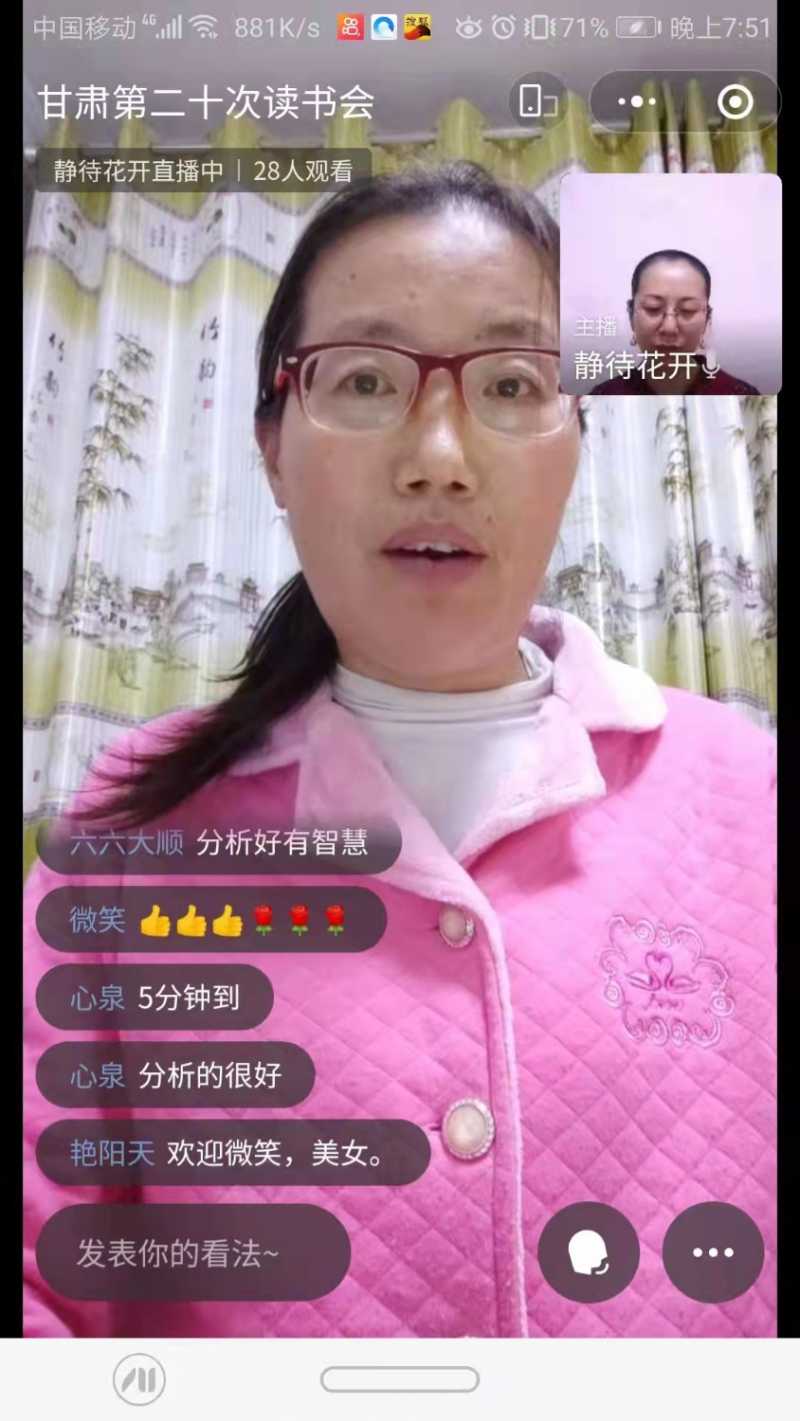Viewport: 800px width, 1421px height.
Task: Open the mini program three-dot menu
Action: [x=636, y=101]
